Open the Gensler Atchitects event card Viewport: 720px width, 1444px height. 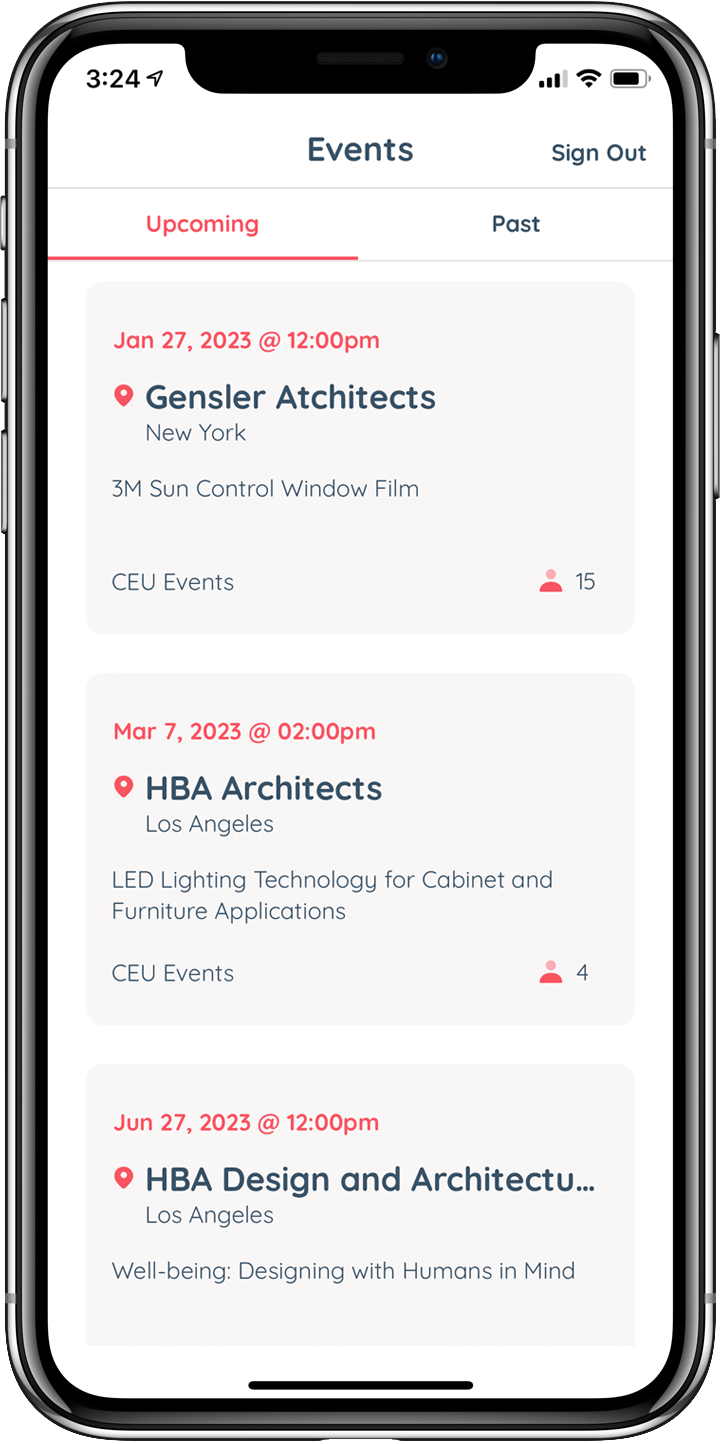(360, 457)
